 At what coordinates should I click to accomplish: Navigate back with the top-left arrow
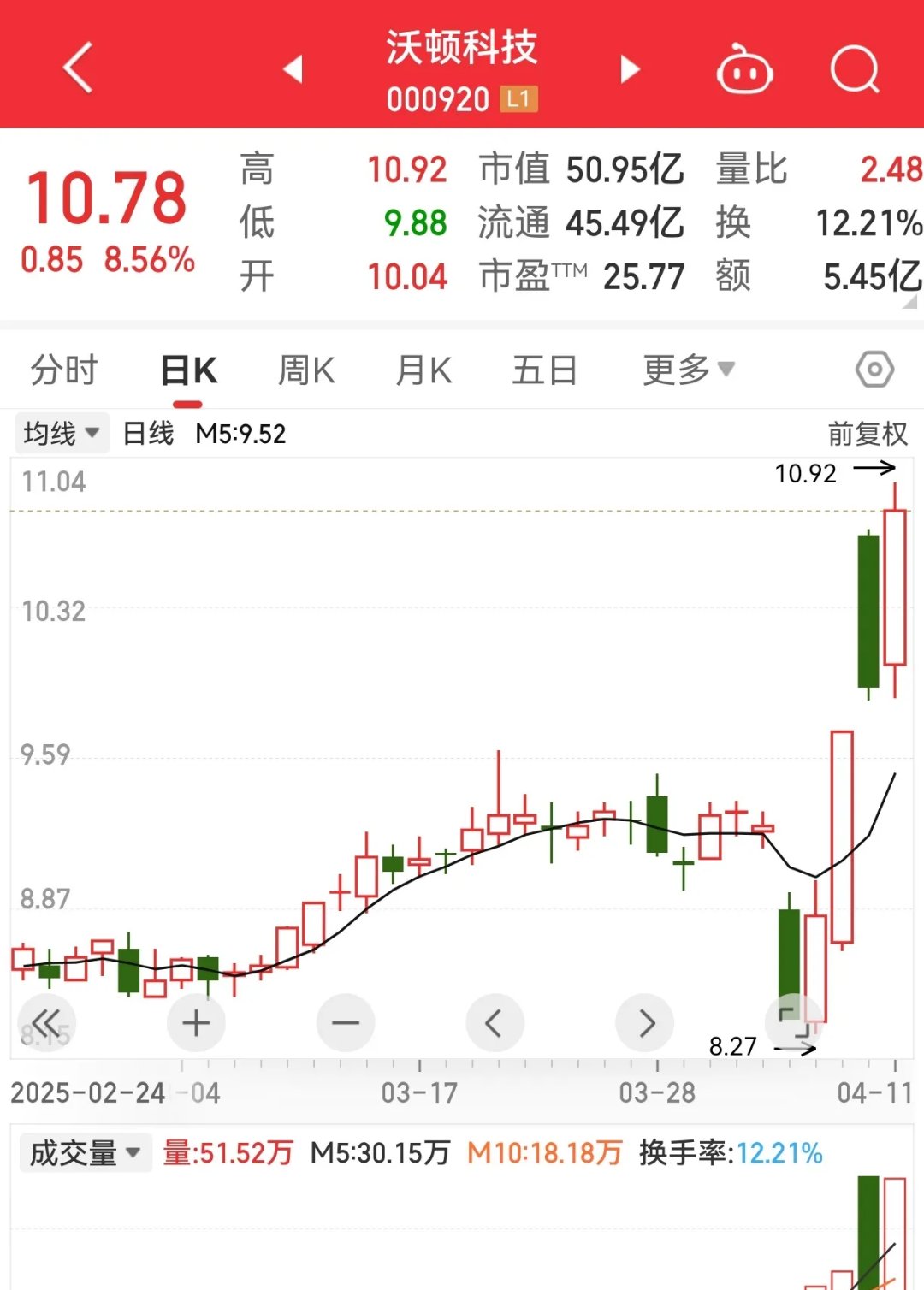(x=78, y=68)
